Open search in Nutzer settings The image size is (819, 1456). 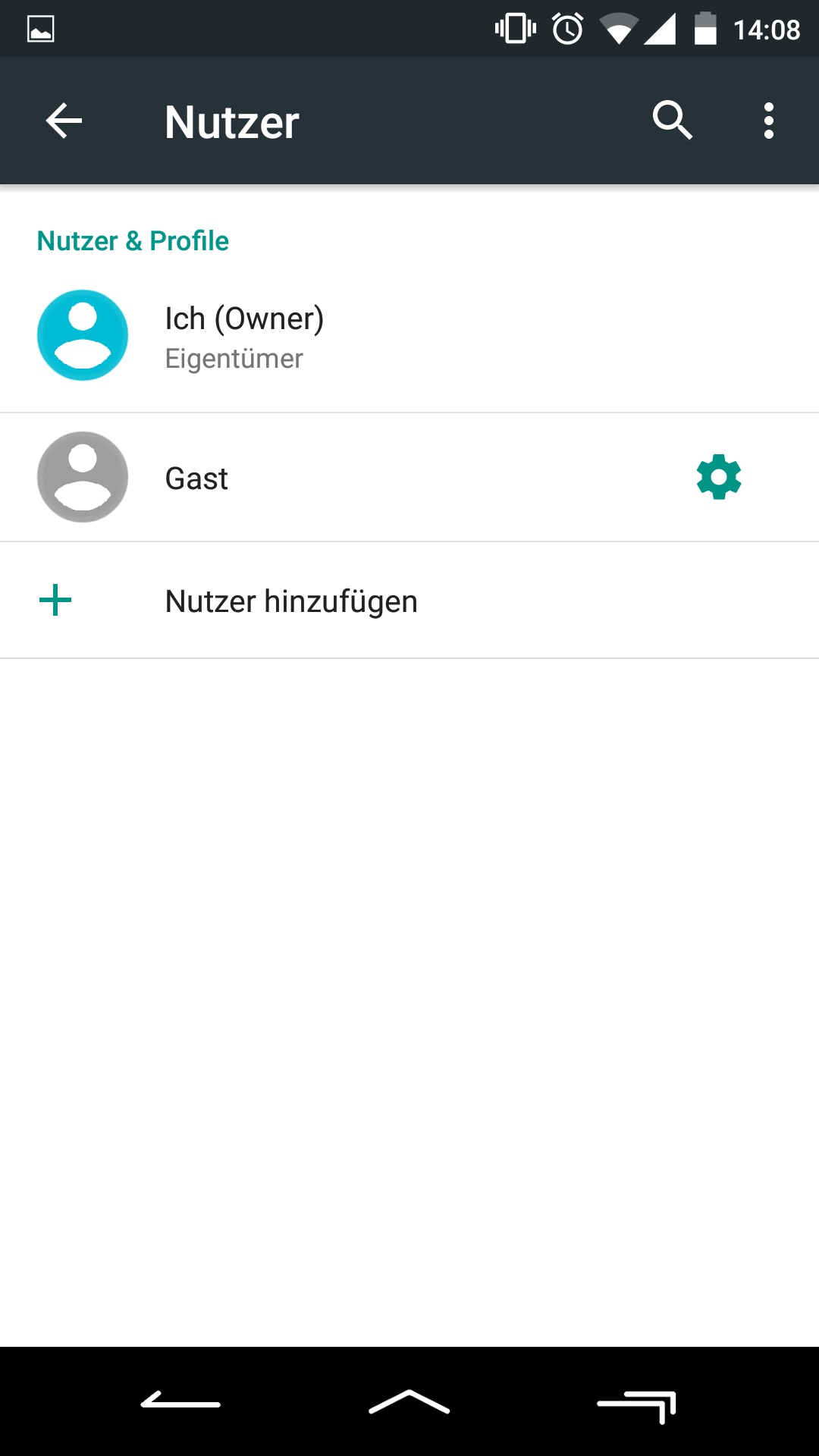(x=672, y=121)
